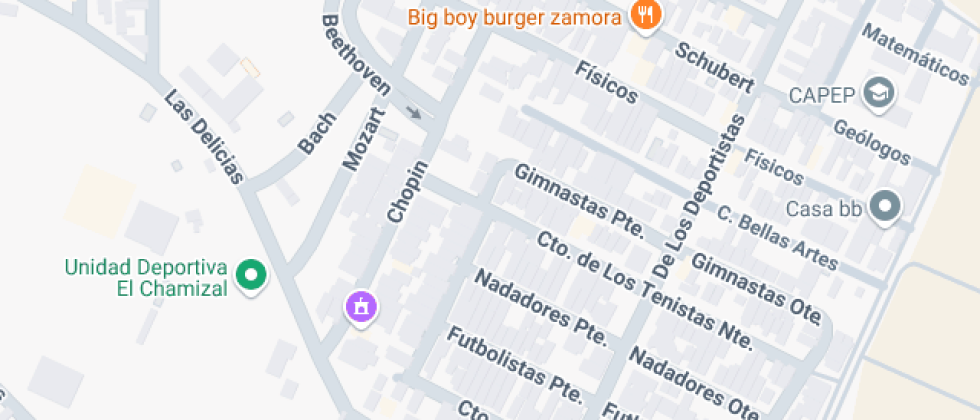
Task: Open the Big boy burger zamora restaurant pin
Action: (x=646, y=15)
